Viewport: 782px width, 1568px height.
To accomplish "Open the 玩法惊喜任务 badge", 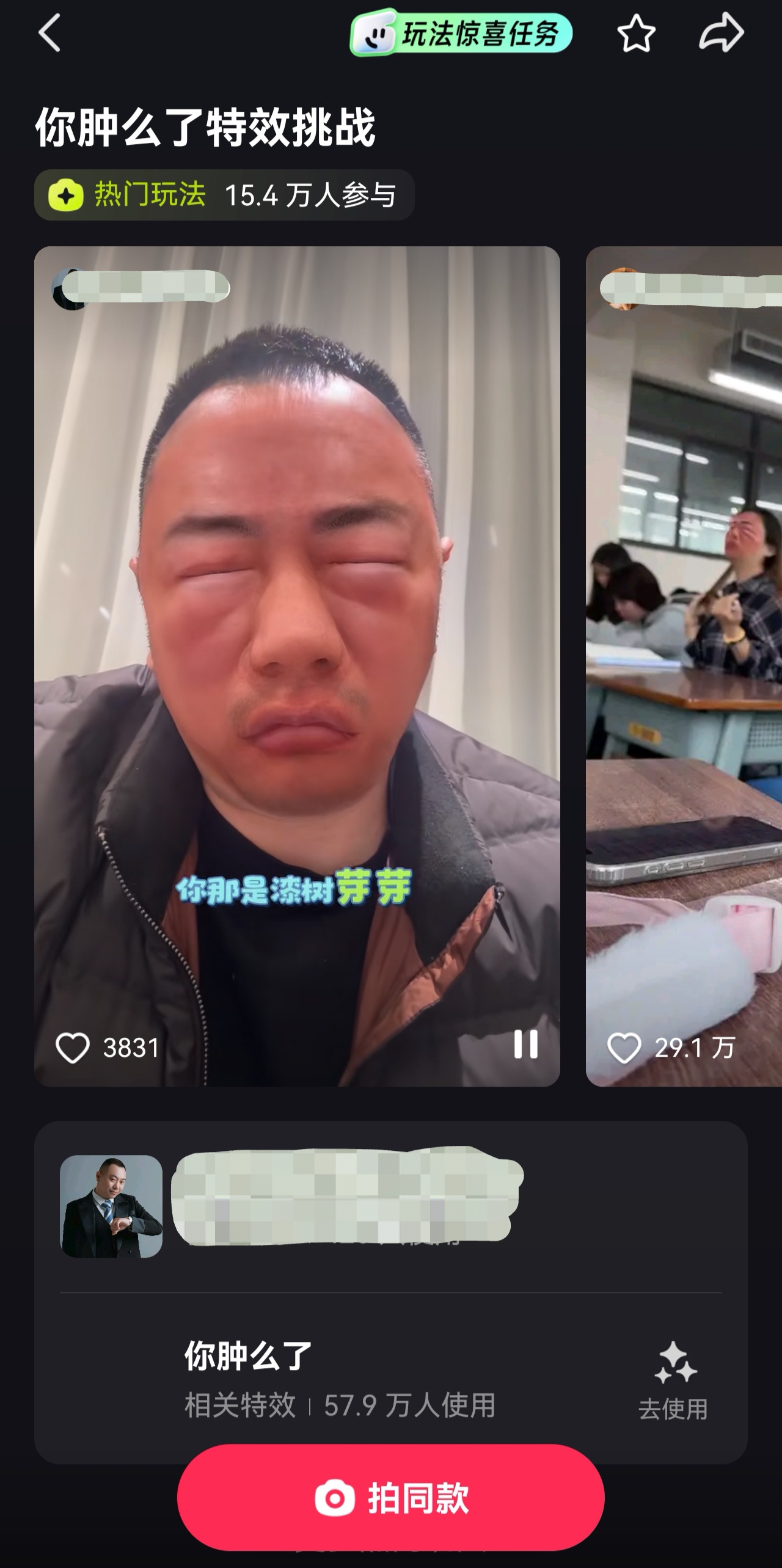I will pyautogui.click(x=461, y=33).
